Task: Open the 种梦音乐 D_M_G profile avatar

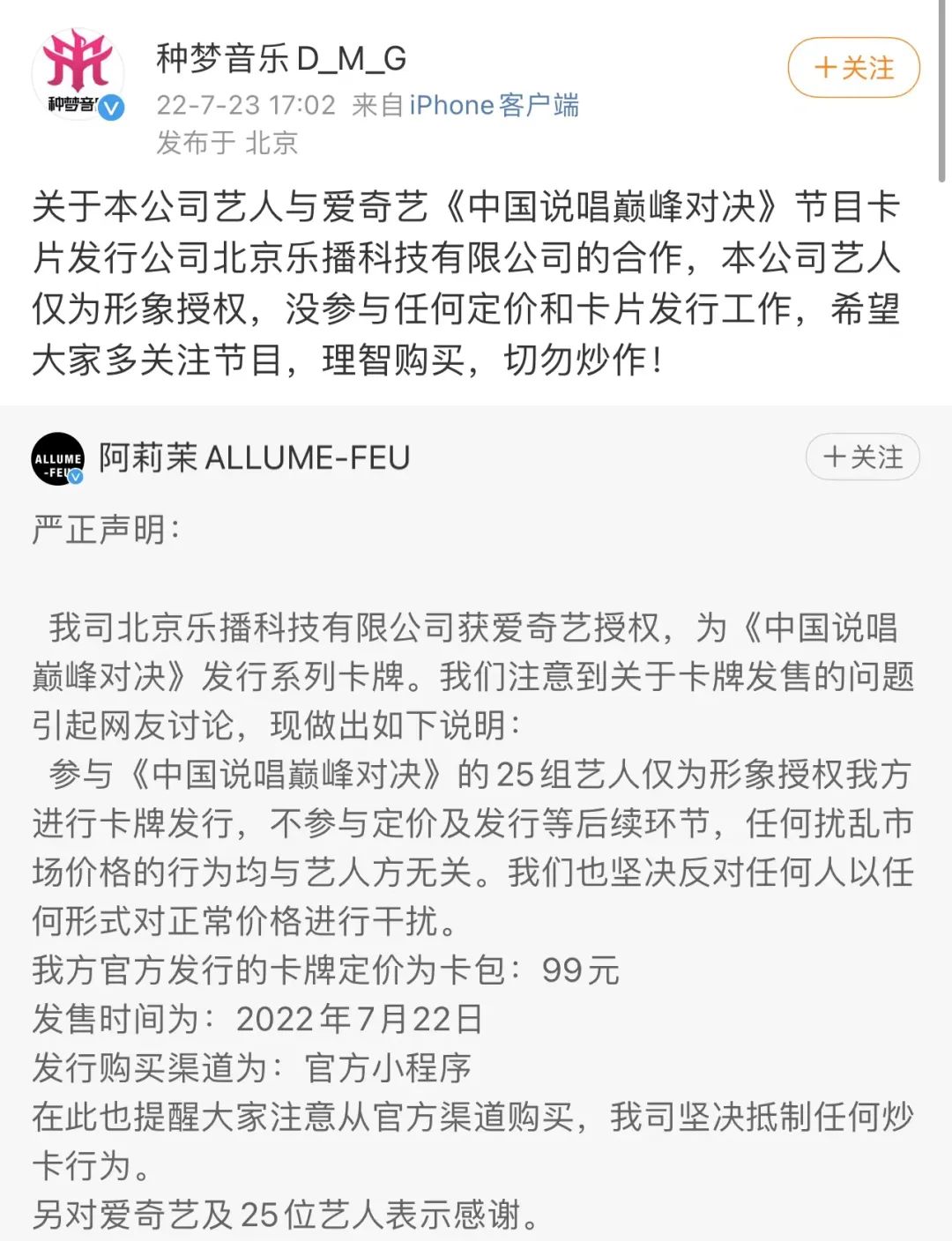Action: click(78, 74)
